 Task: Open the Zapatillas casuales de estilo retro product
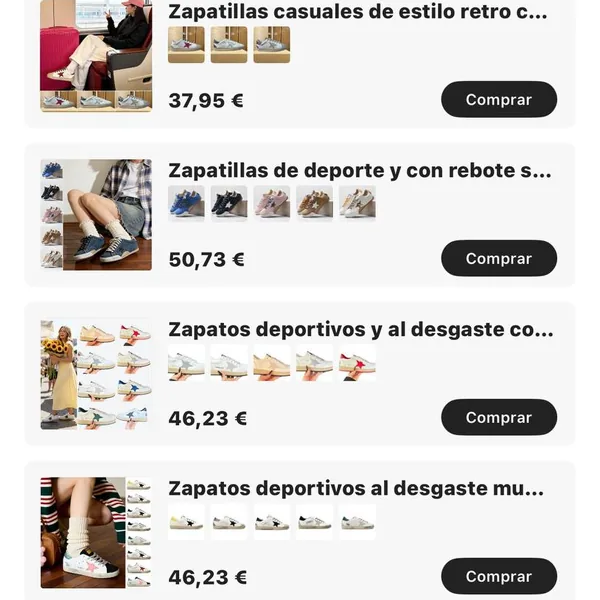pyautogui.click(x=358, y=12)
